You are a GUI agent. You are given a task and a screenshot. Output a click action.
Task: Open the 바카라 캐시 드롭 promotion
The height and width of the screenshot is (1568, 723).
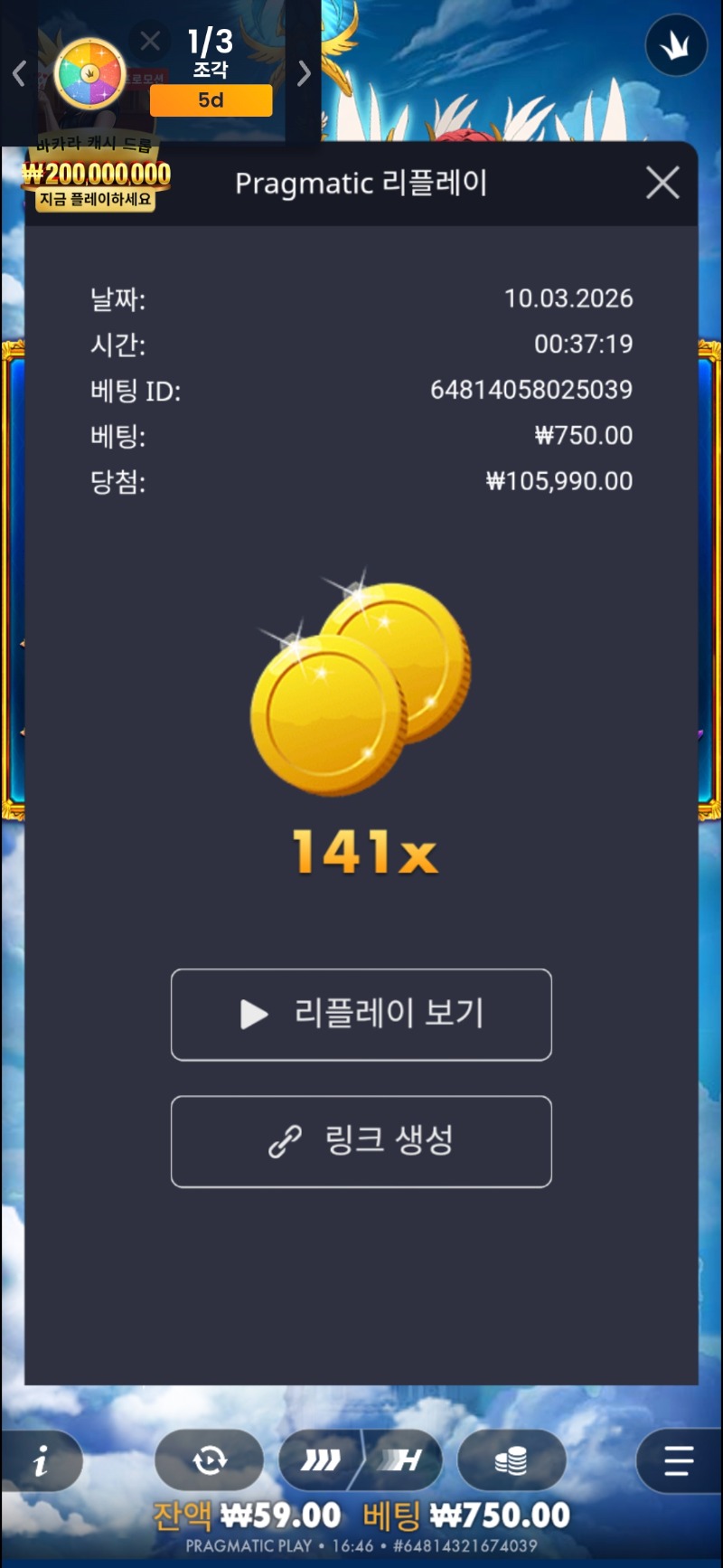(x=97, y=174)
